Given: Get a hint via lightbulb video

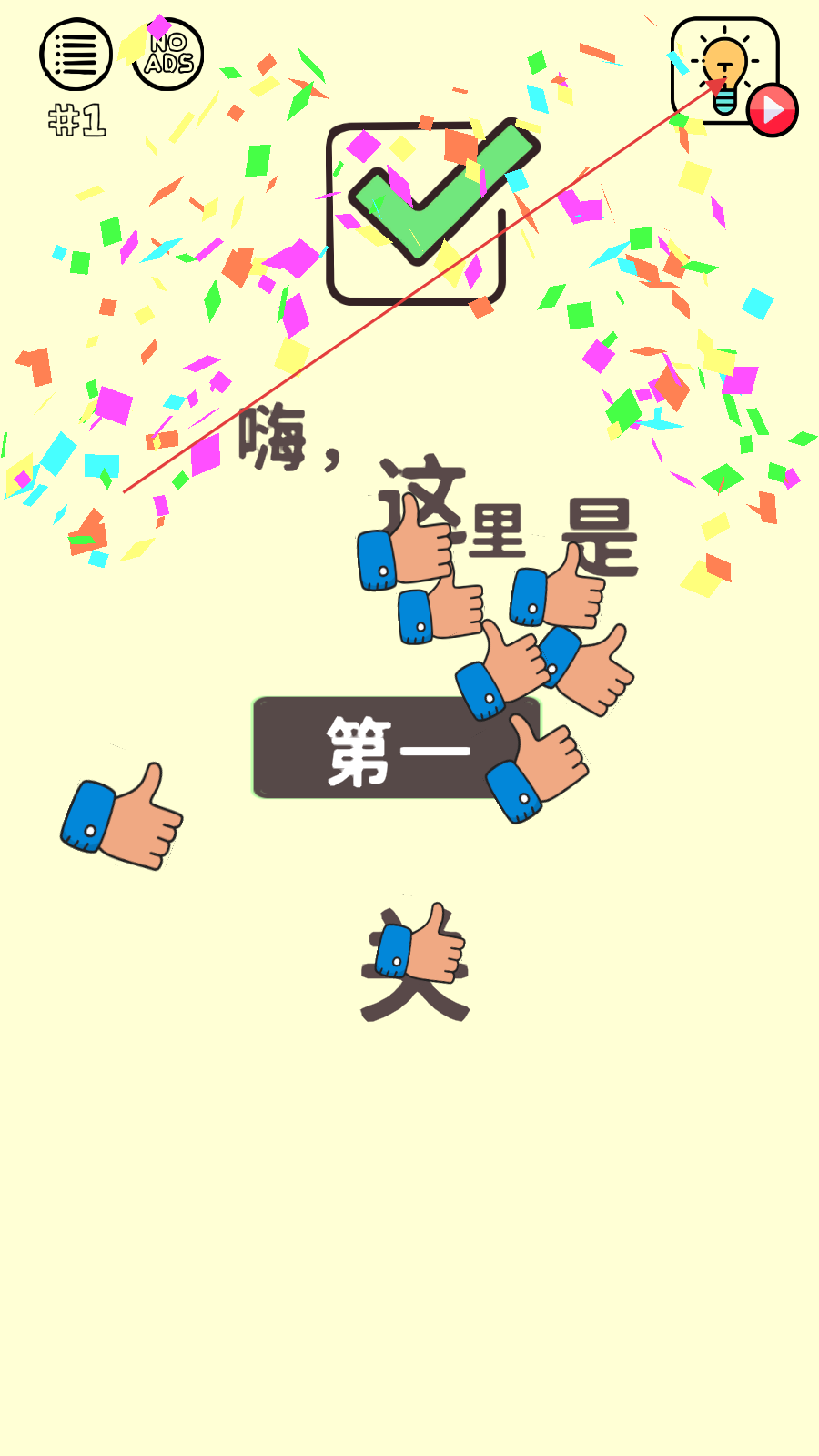Looking at the screenshot, I should [x=733, y=76].
